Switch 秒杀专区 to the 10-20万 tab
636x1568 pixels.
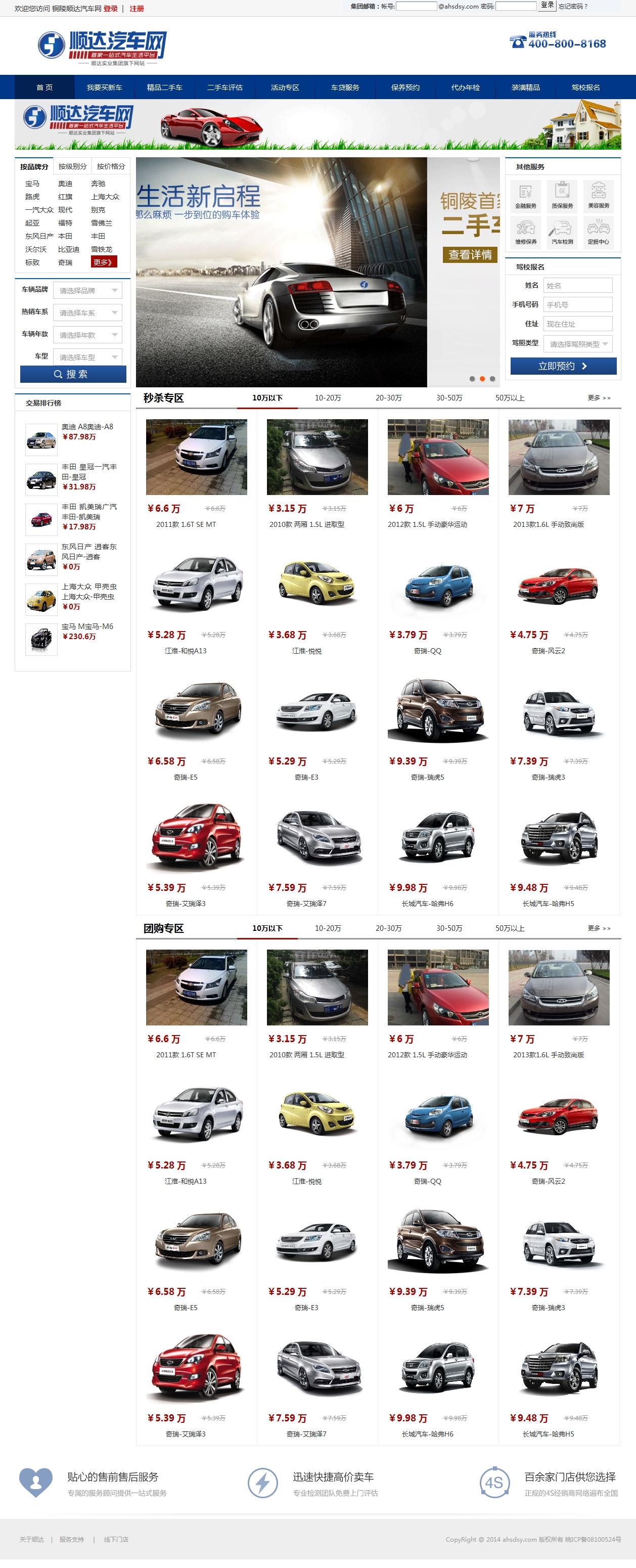coord(328,397)
